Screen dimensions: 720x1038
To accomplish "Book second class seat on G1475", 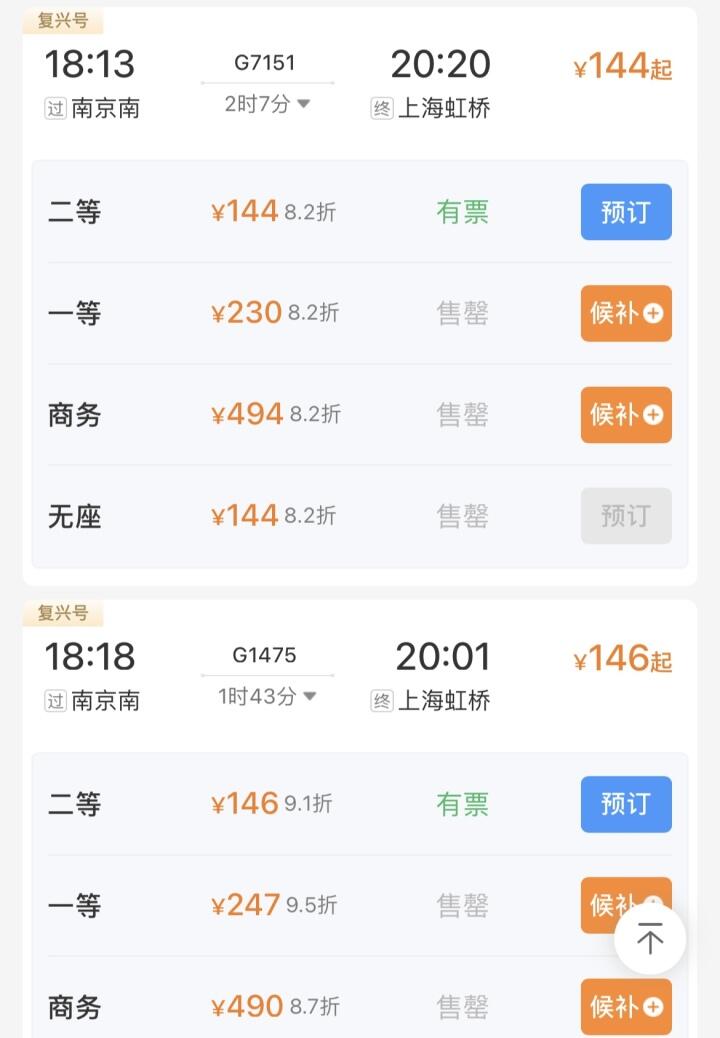I will [x=625, y=804].
